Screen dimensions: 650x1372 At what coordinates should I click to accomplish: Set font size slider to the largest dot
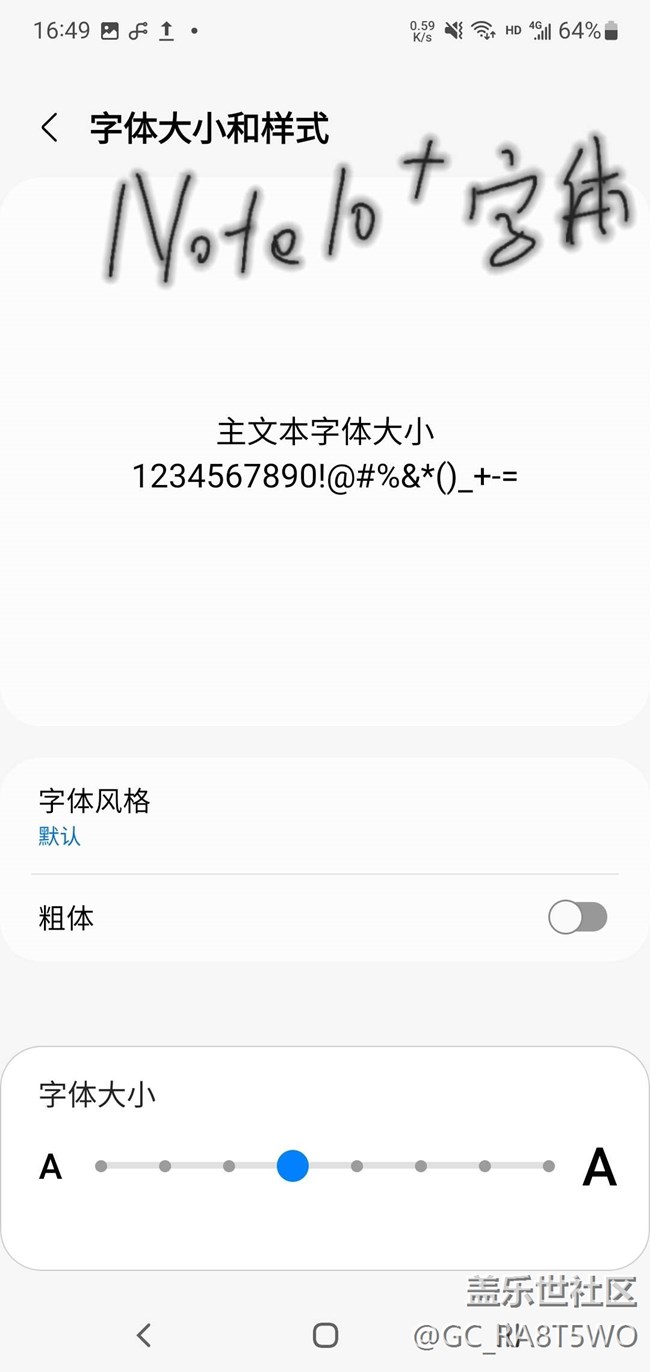click(x=548, y=1166)
